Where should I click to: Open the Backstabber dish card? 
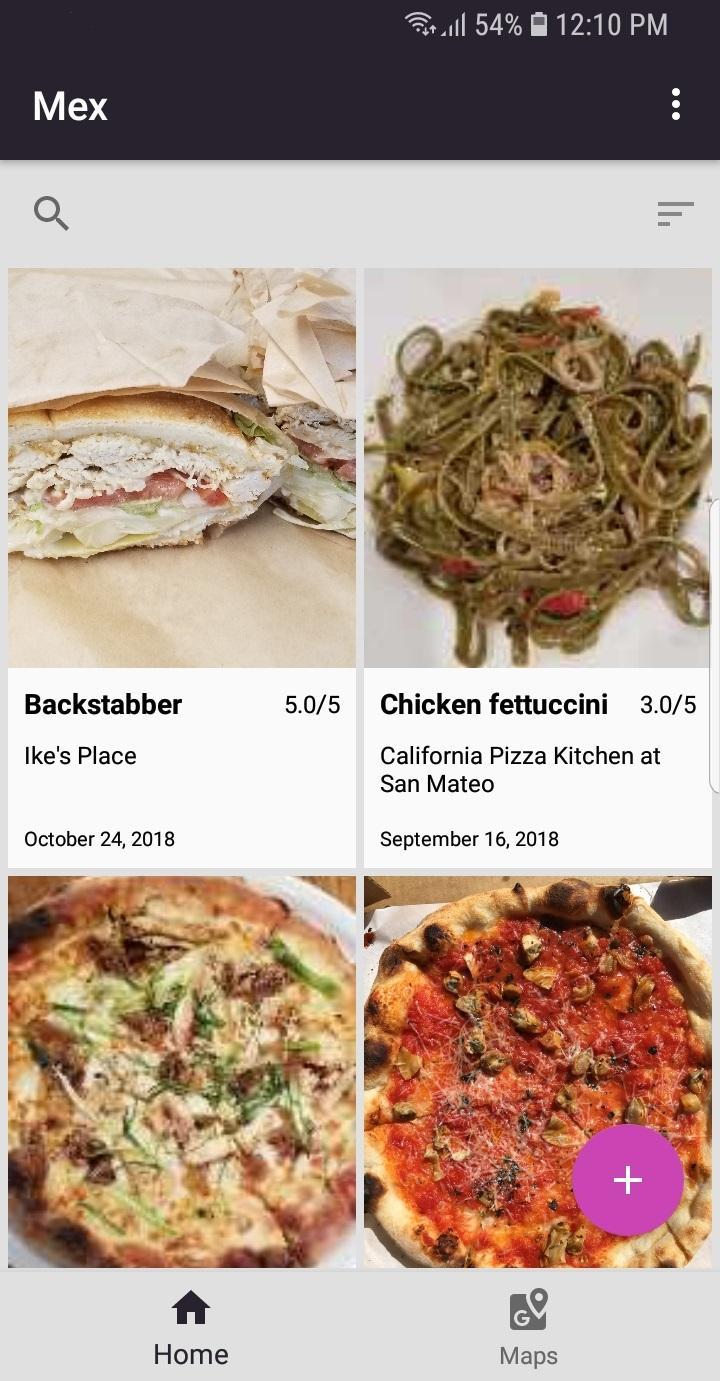pos(182,567)
